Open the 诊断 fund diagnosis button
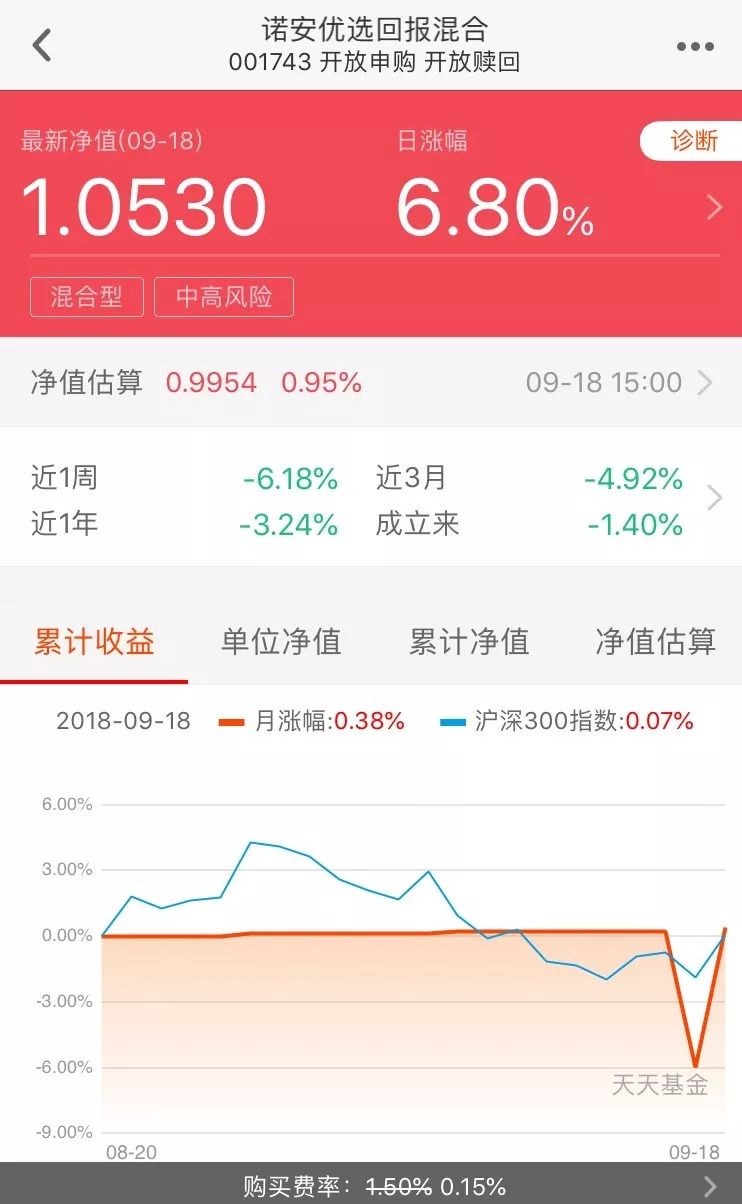742x1204 pixels. click(692, 141)
